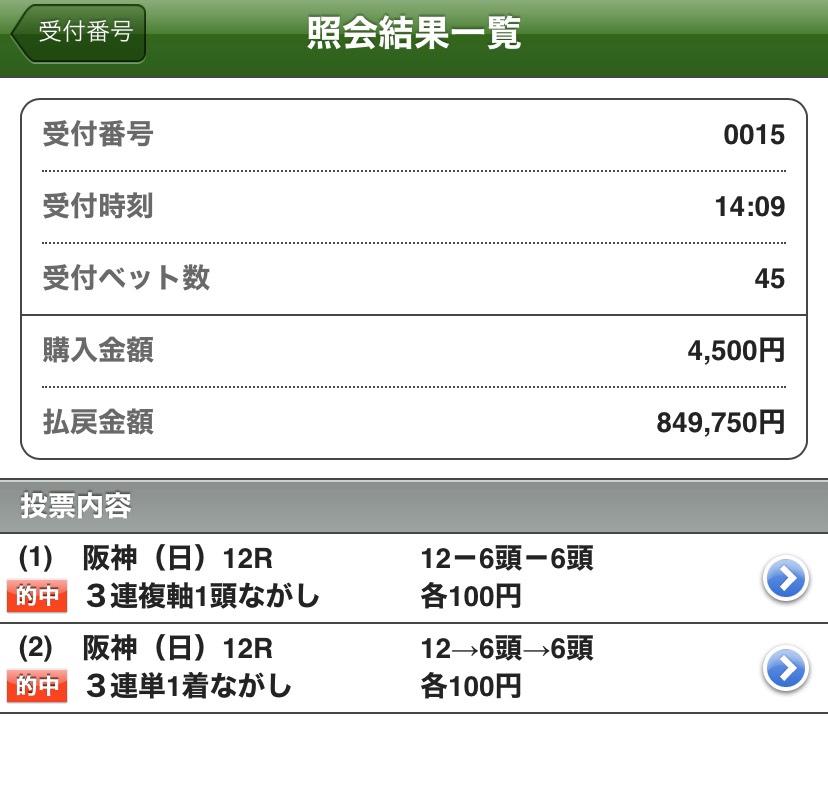
Task: Go back to 受付番号 list
Action: [79, 32]
